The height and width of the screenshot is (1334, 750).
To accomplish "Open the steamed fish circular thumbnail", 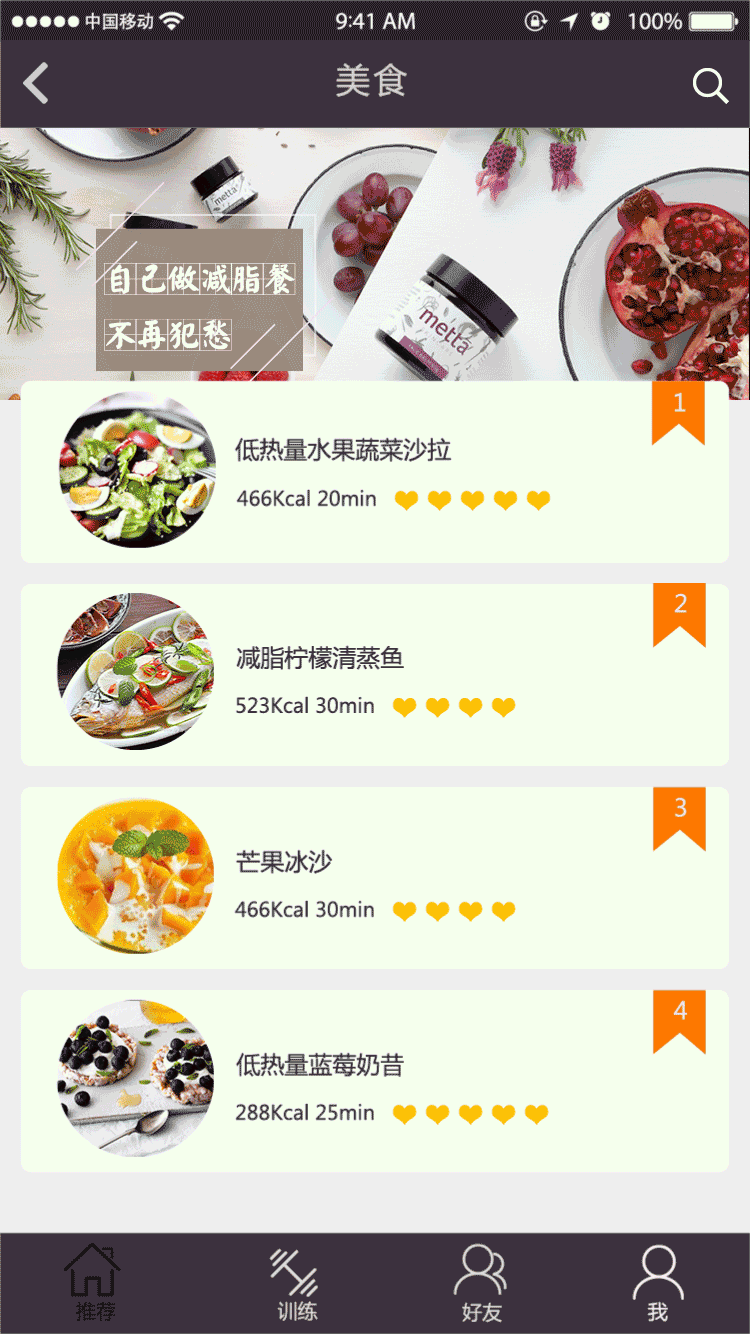I will pyautogui.click(x=135, y=670).
